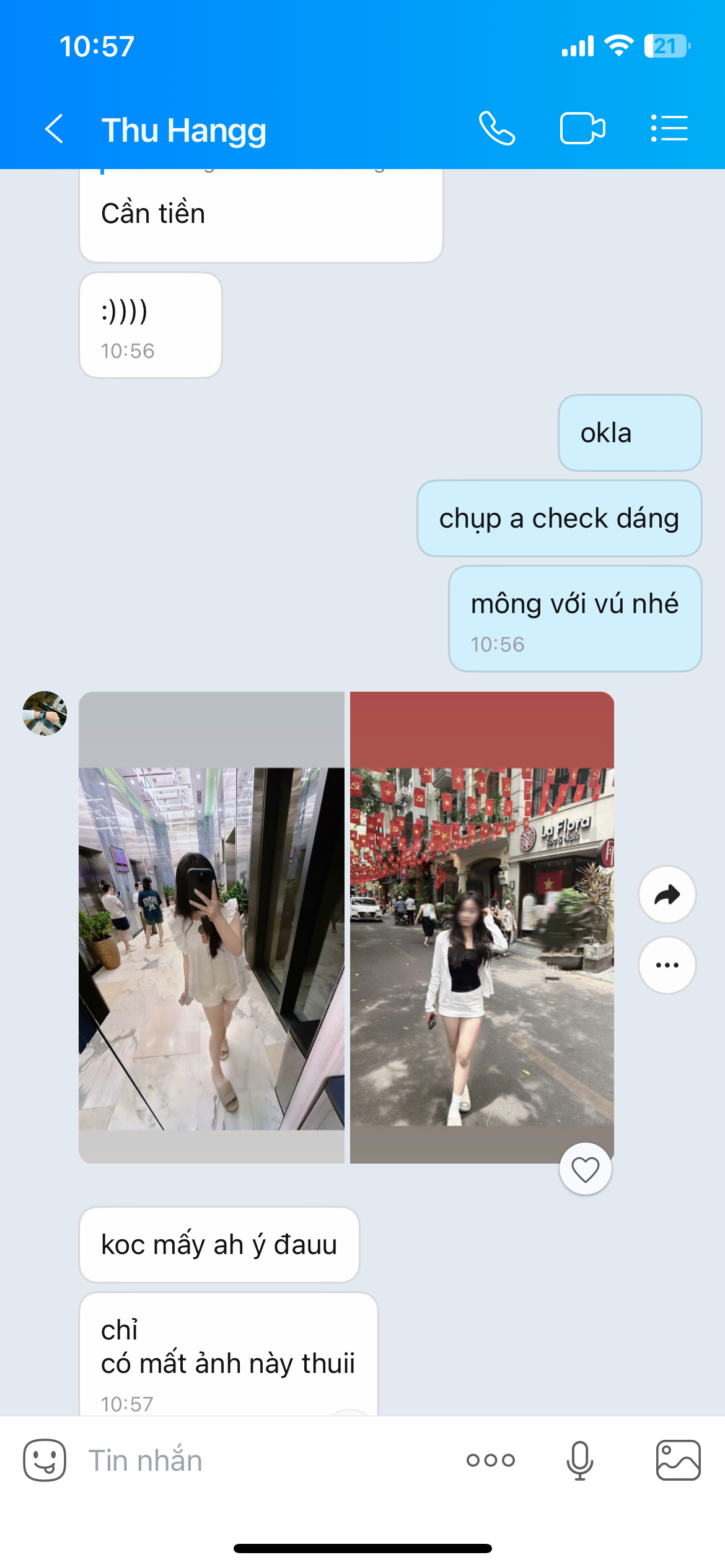725x1568 pixels.
Task: Start a video call with Thu Hangg
Action: (x=582, y=129)
